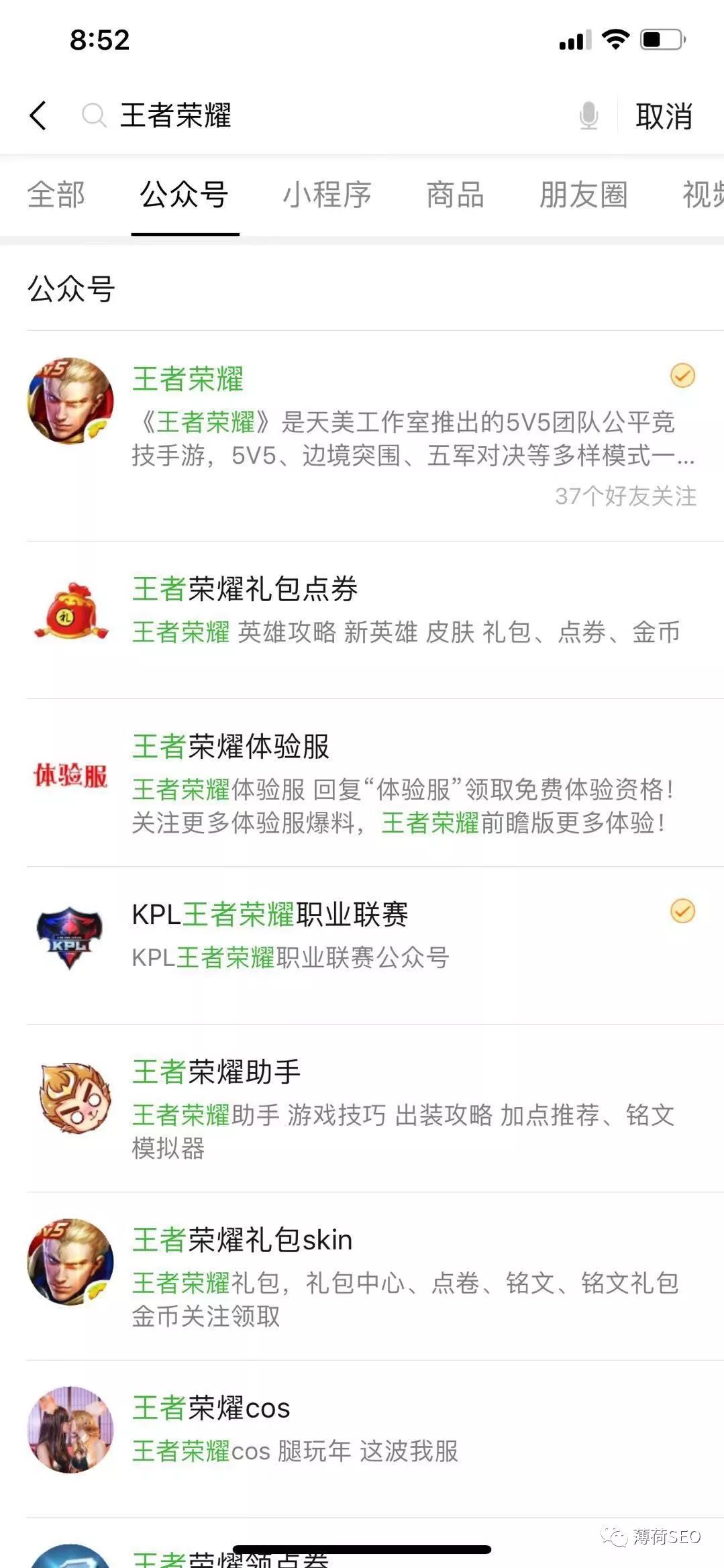724x1568 pixels.
Task: Cancel the search with 取消
Action: (x=664, y=117)
